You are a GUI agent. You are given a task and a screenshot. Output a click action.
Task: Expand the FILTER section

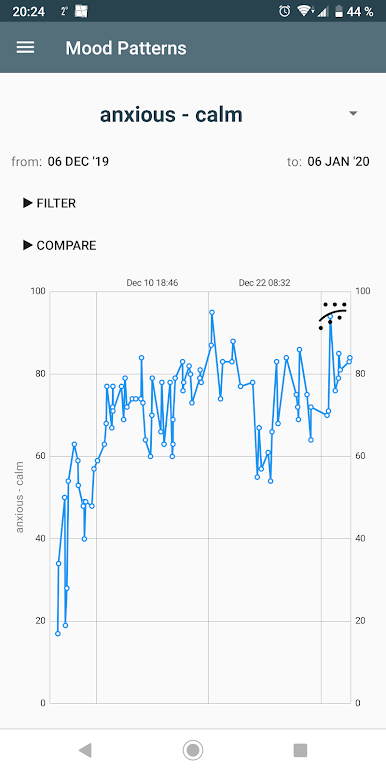tap(49, 203)
